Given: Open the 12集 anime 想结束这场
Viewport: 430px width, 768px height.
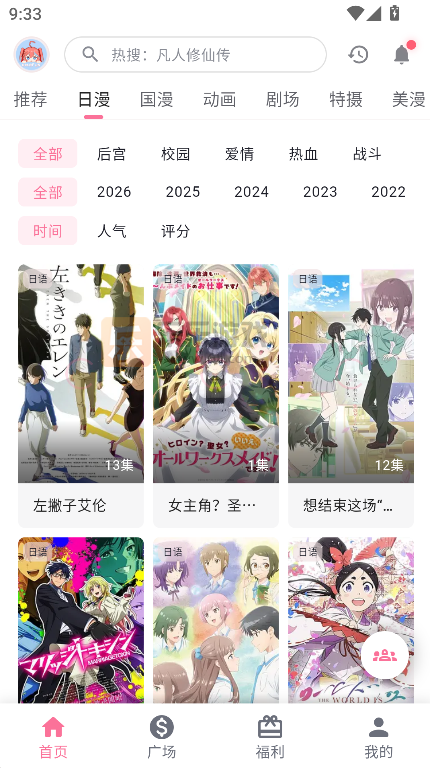Looking at the screenshot, I should (x=351, y=395).
